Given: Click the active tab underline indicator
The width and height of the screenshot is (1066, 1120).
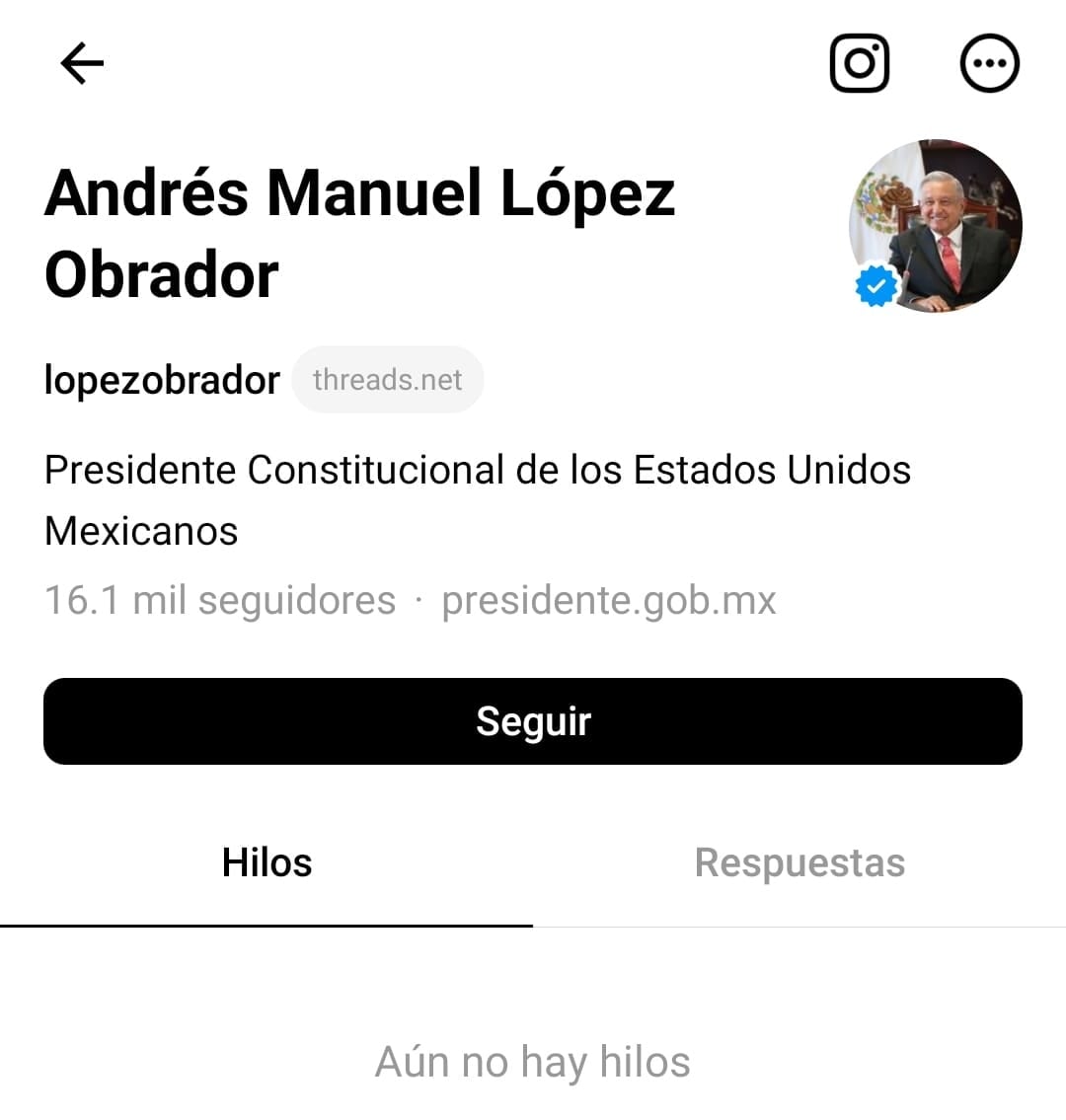Looking at the screenshot, I should pyautogui.click(x=266, y=926).
